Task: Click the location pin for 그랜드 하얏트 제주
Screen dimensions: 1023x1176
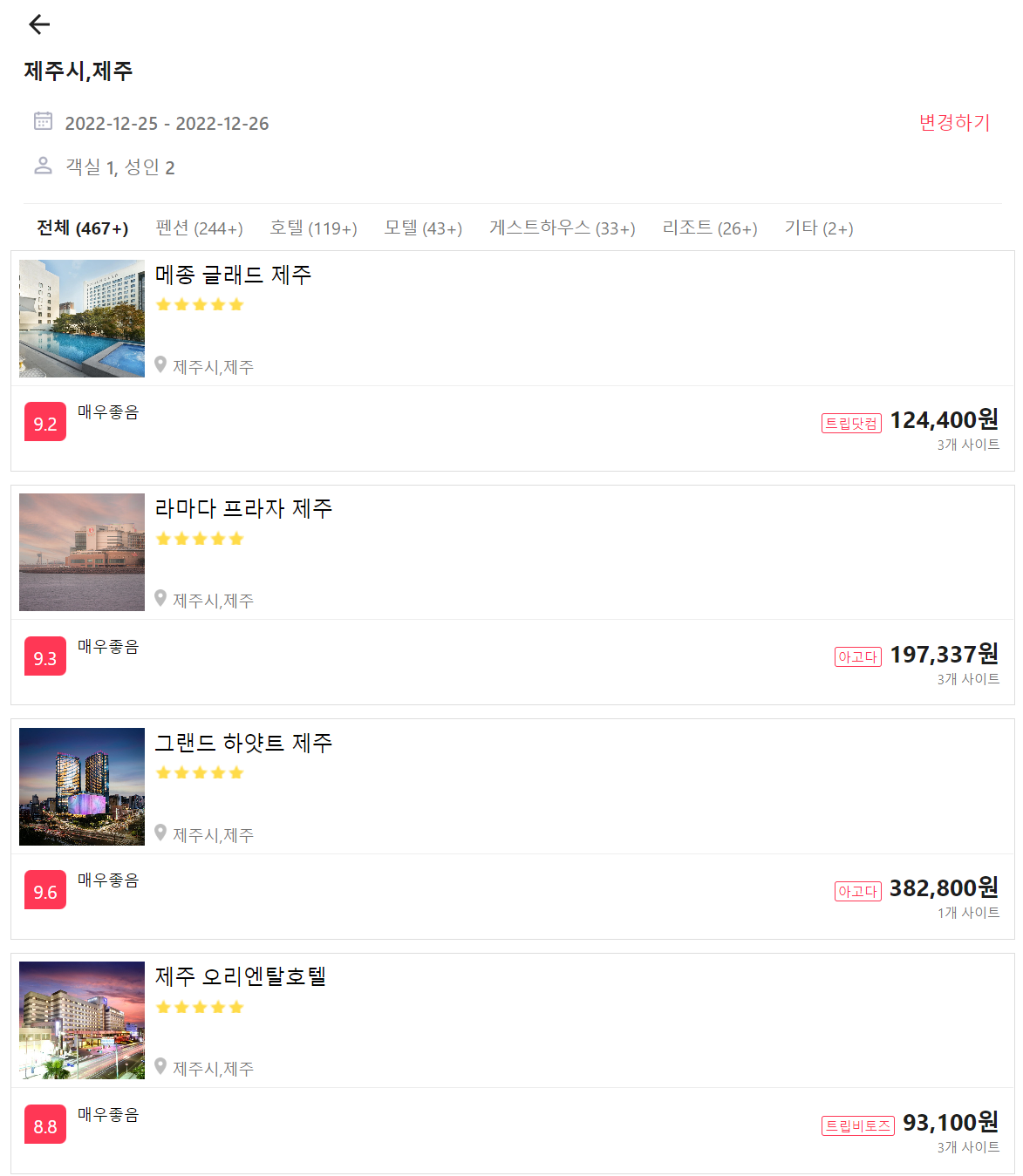Action: pos(160,833)
